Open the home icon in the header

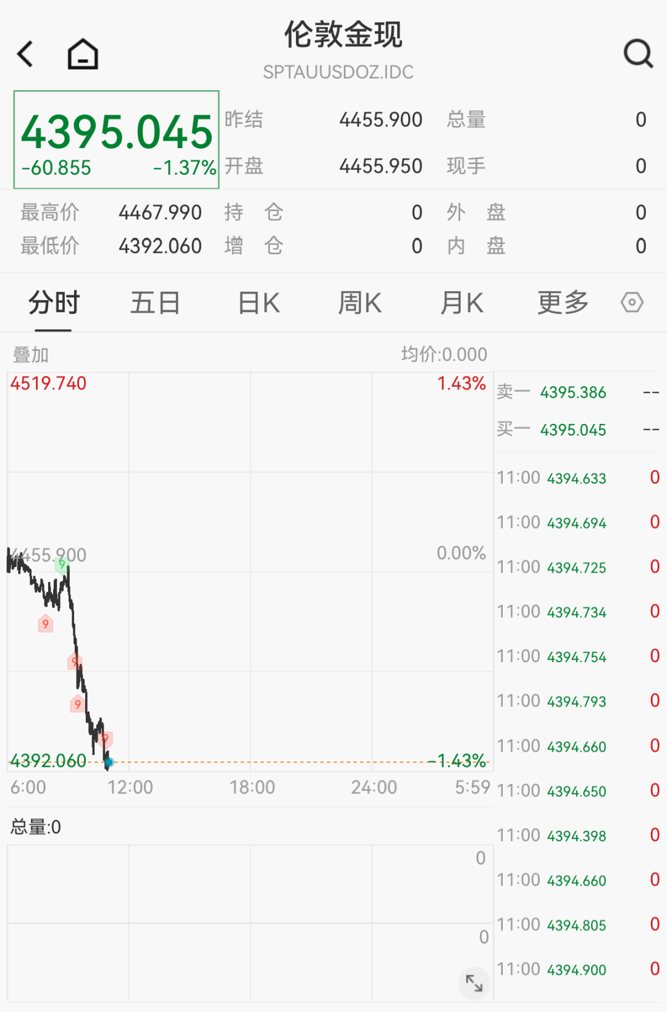[x=83, y=54]
